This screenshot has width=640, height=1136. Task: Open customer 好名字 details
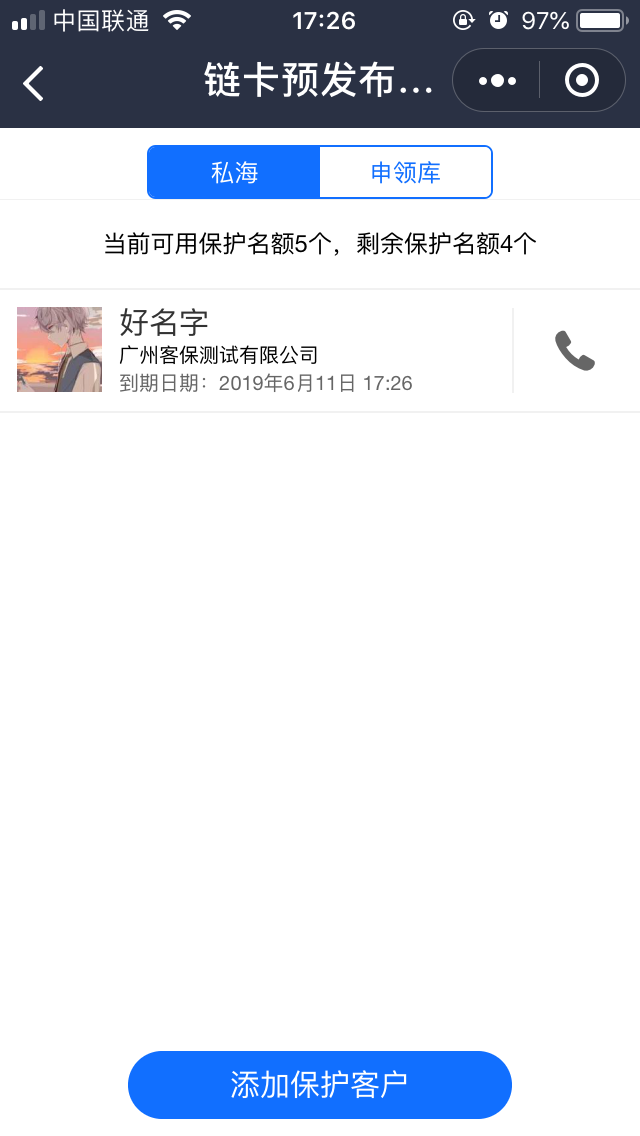click(260, 351)
